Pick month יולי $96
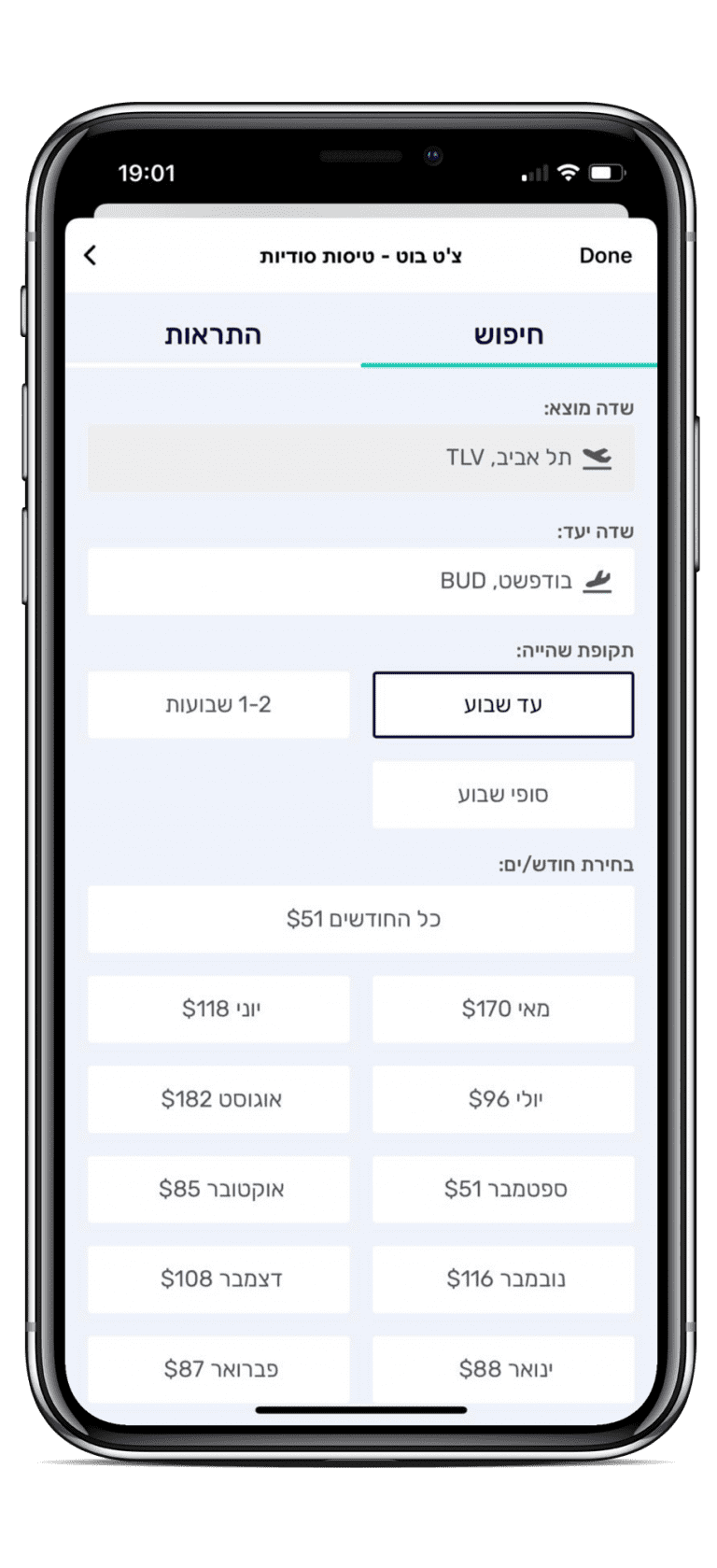The height and width of the screenshot is (1568, 717). click(503, 1099)
